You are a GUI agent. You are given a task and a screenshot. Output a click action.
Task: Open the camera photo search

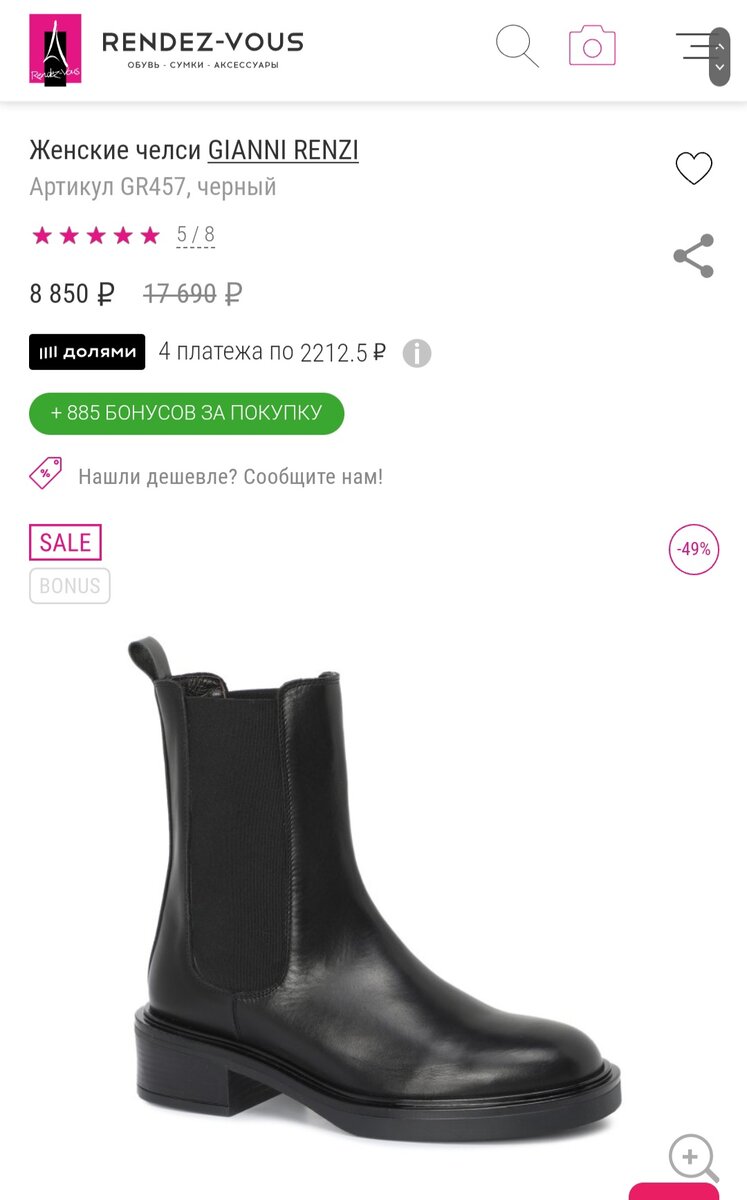592,46
